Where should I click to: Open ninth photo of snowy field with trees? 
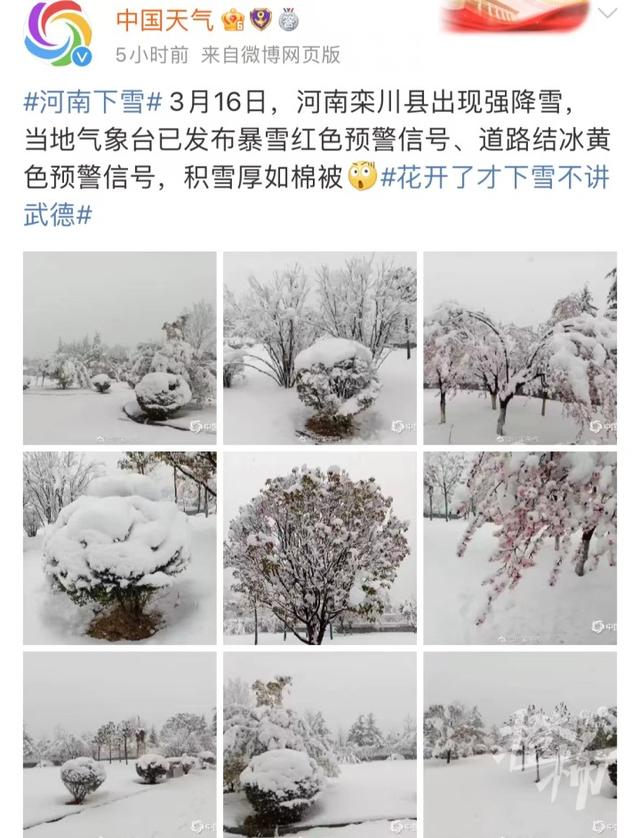click(x=520, y=745)
